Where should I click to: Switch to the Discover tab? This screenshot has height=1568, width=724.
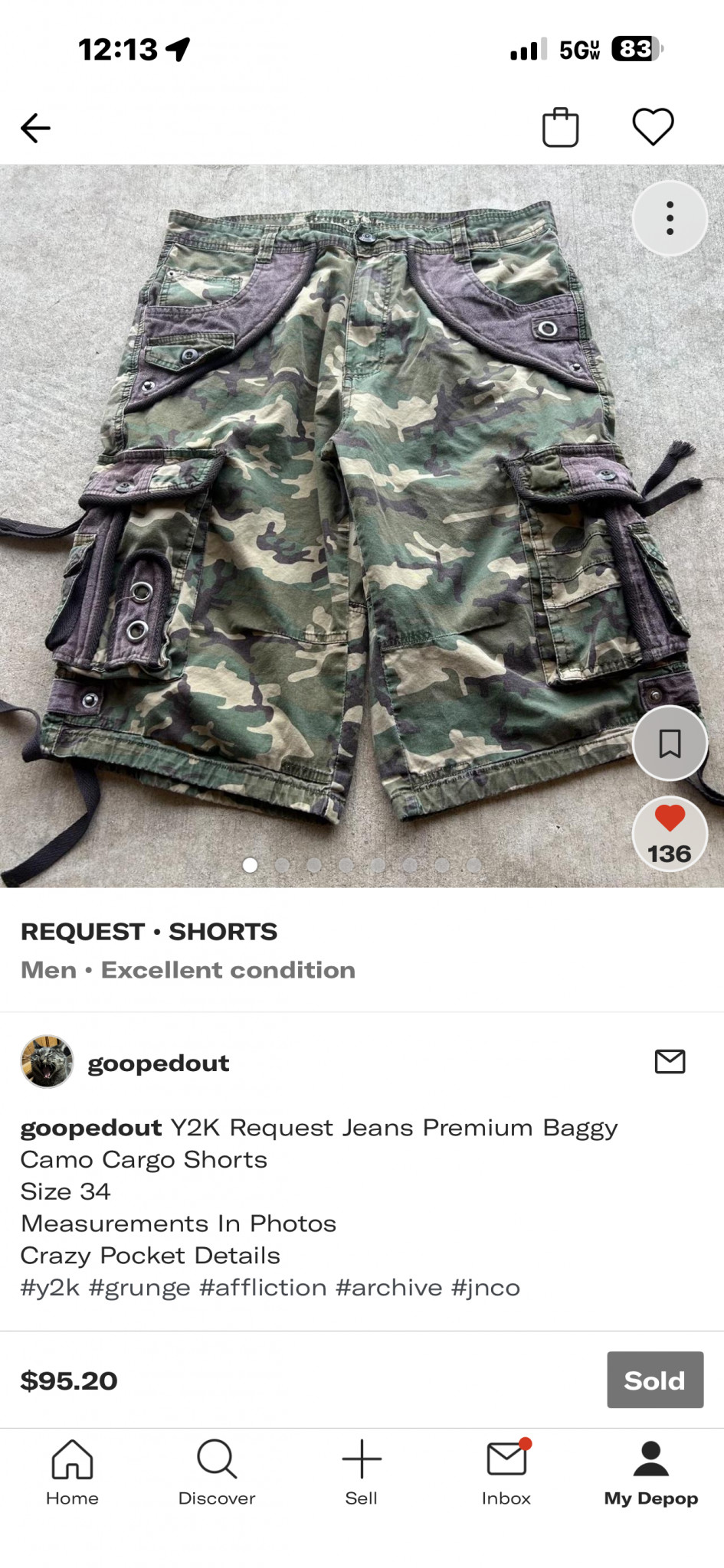pyautogui.click(x=217, y=1472)
